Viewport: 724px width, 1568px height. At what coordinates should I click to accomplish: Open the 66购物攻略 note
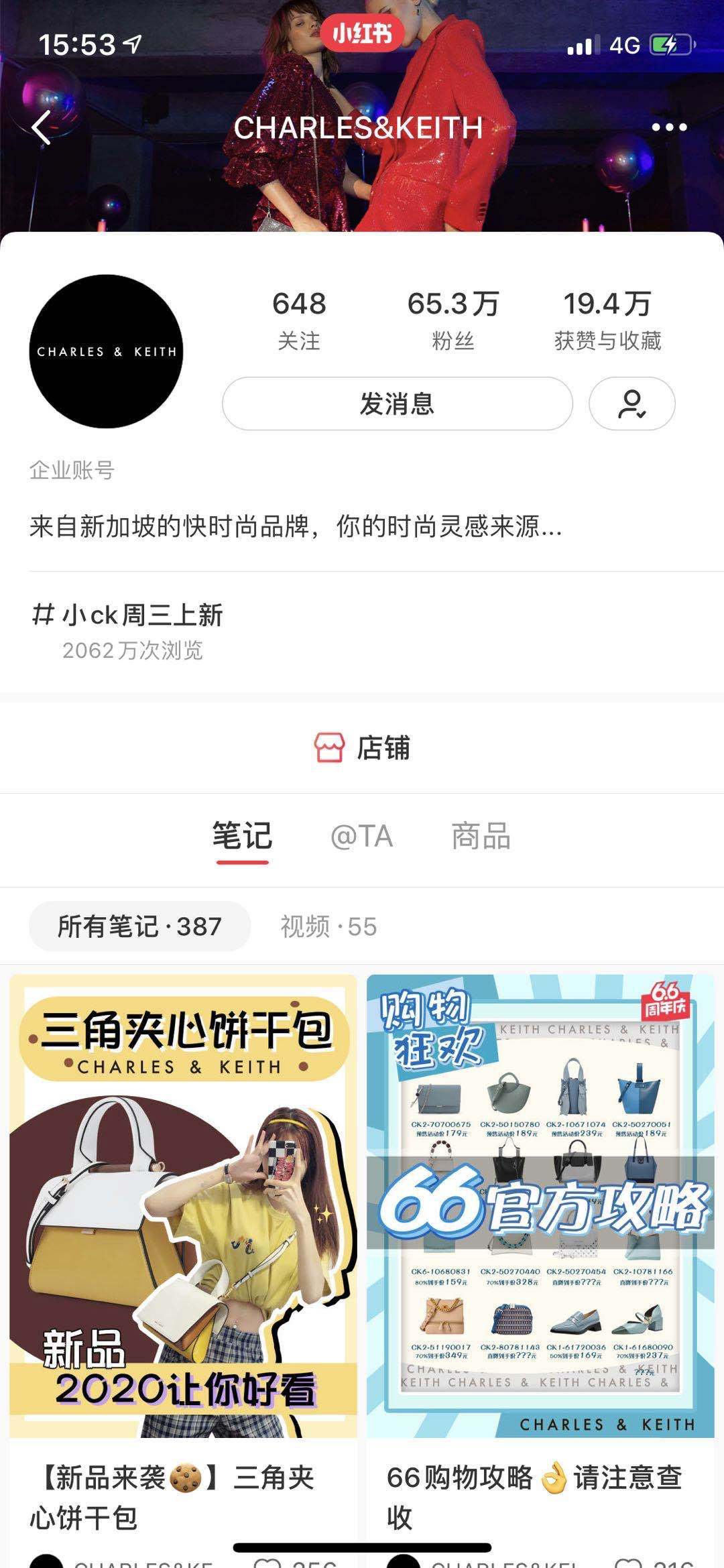(540, 1207)
